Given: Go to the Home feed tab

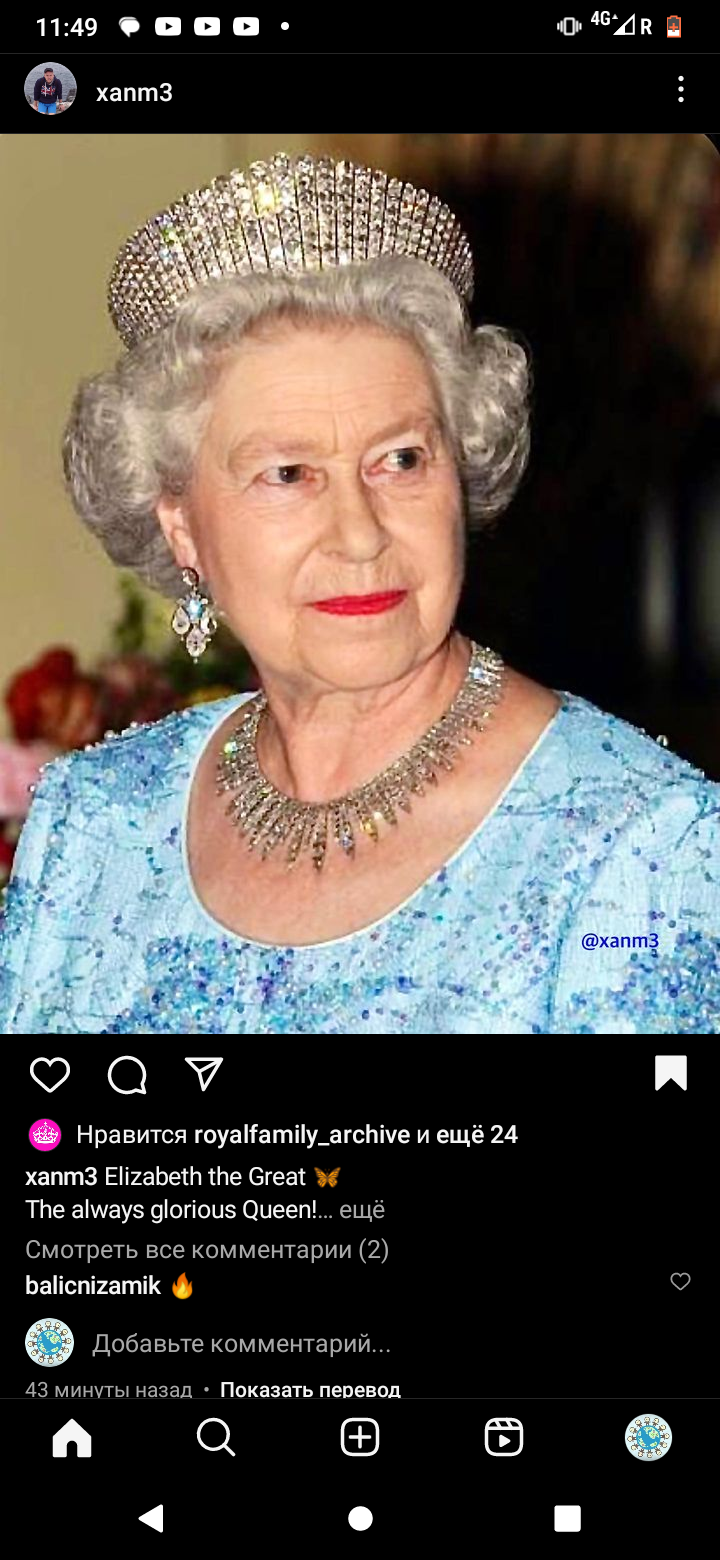Looking at the screenshot, I should click(x=72, y=1438).
